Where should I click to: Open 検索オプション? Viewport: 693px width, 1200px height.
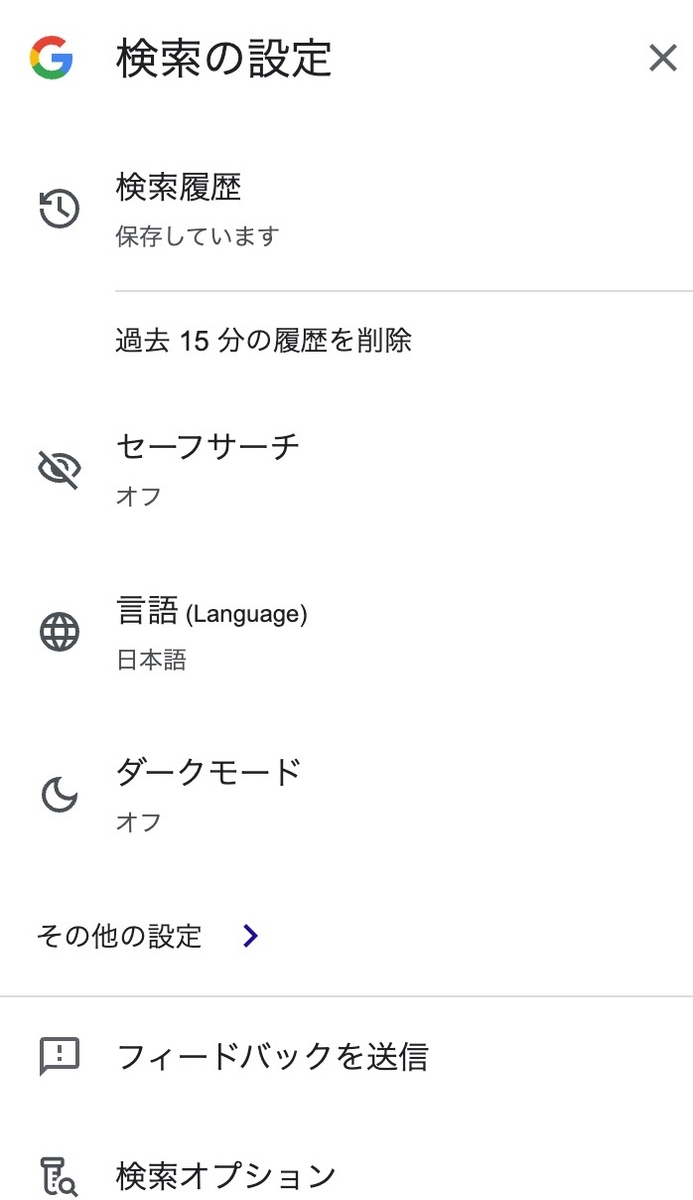(x=225, y=1174)
